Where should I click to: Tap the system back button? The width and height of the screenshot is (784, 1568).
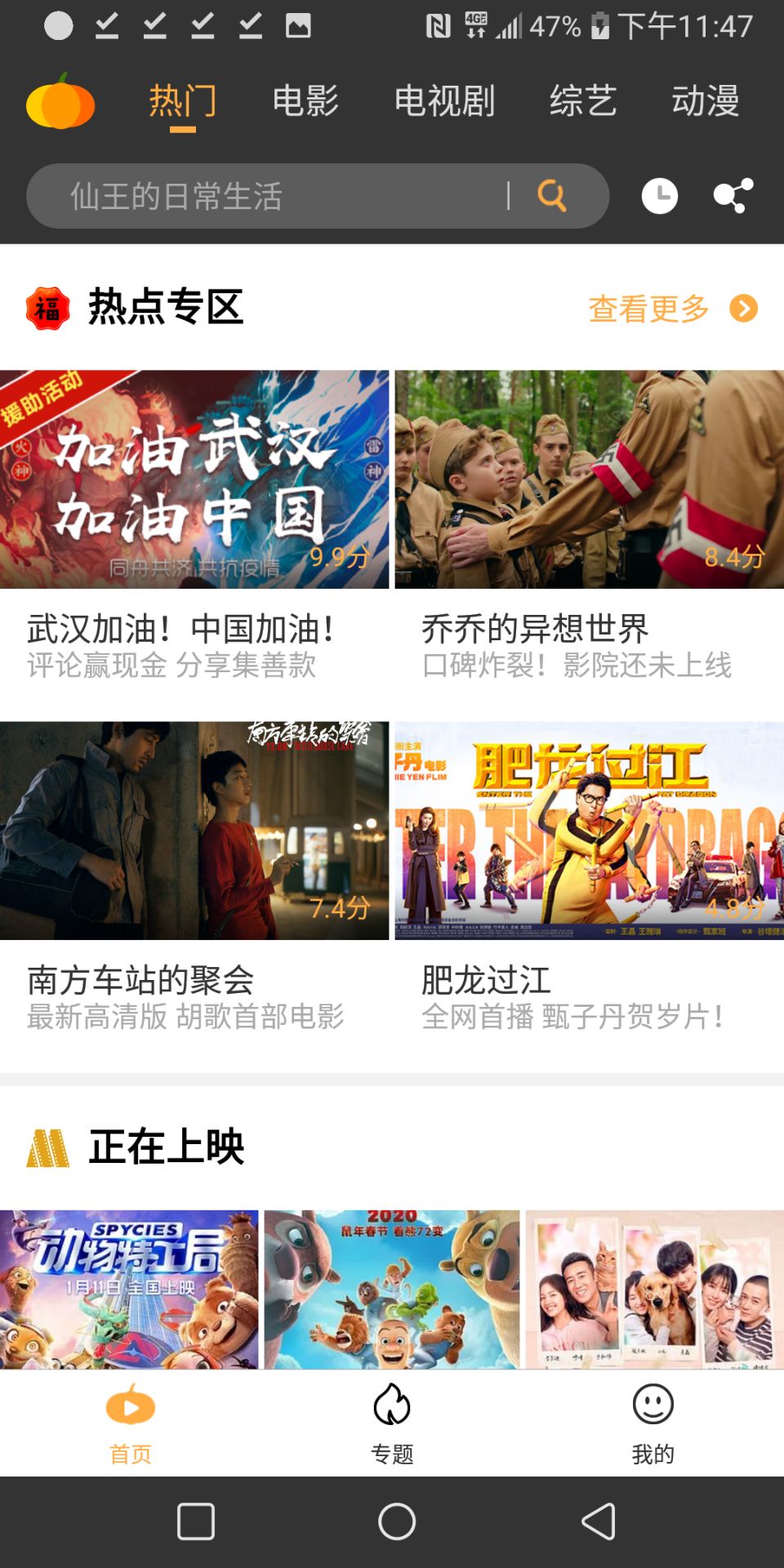598,1521
